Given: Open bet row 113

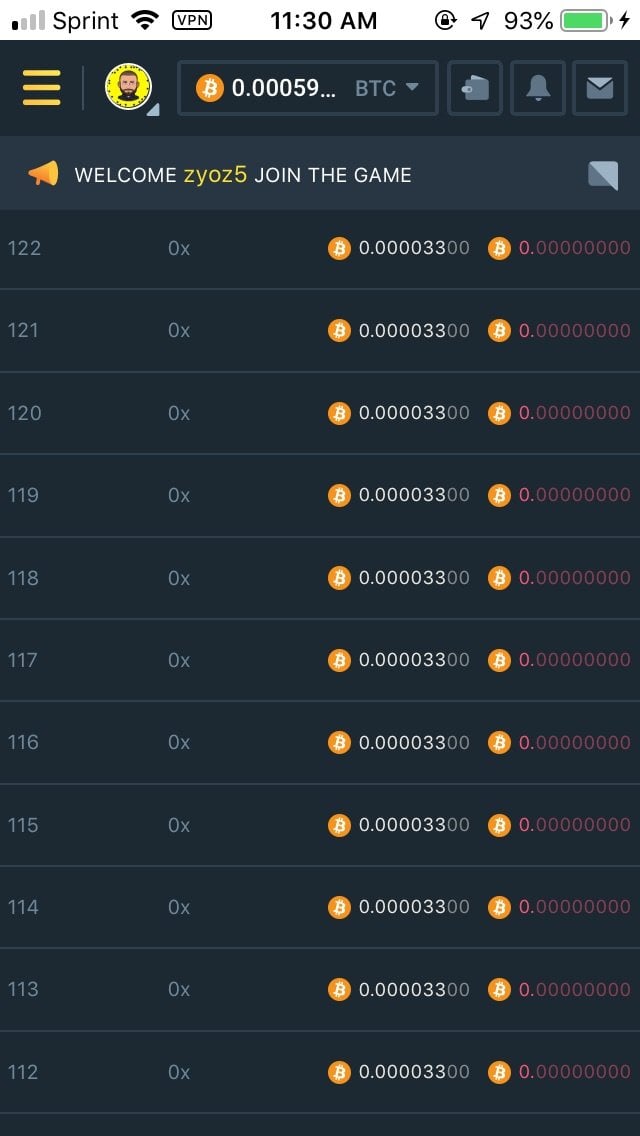Looking at the screenshot, I should (320, 989).
